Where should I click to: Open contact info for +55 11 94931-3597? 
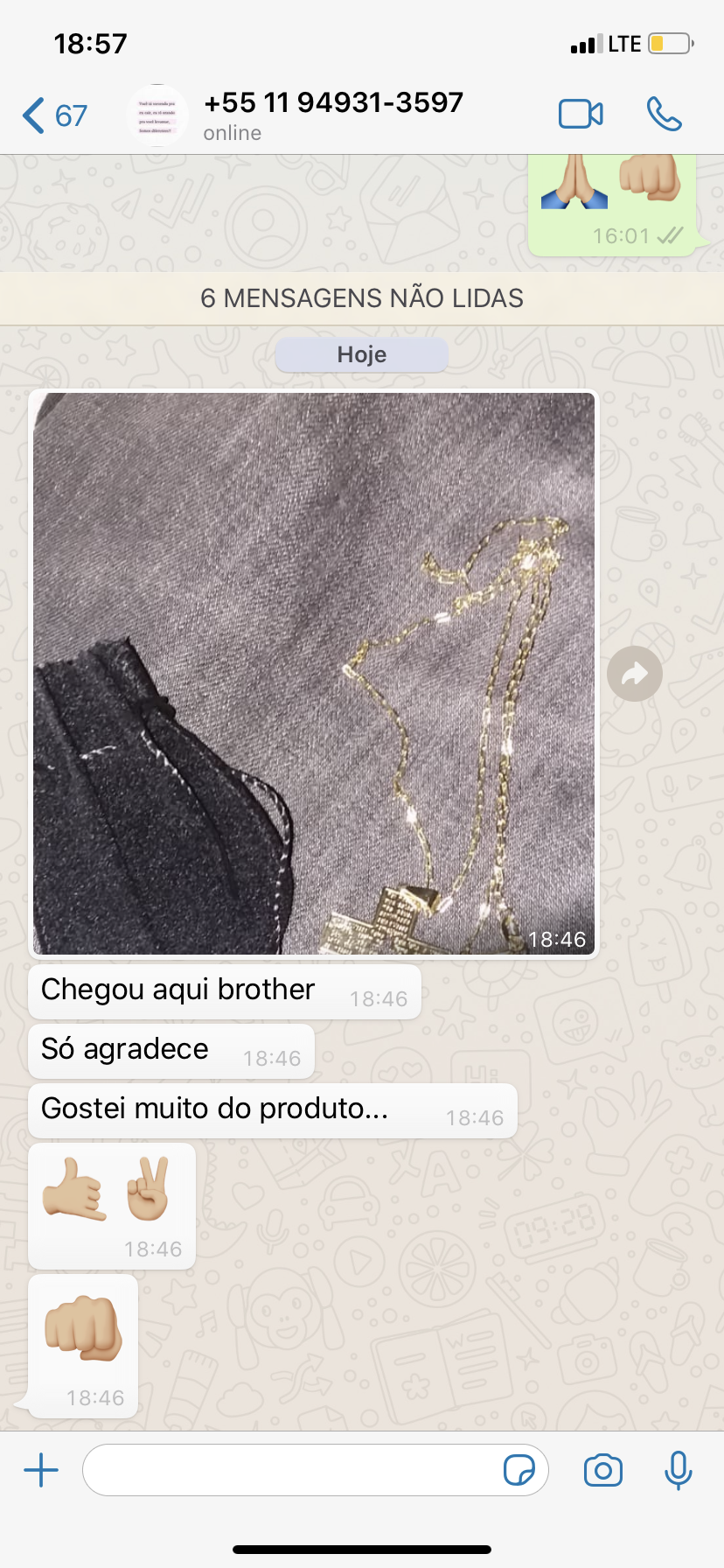tap(332, 115)
